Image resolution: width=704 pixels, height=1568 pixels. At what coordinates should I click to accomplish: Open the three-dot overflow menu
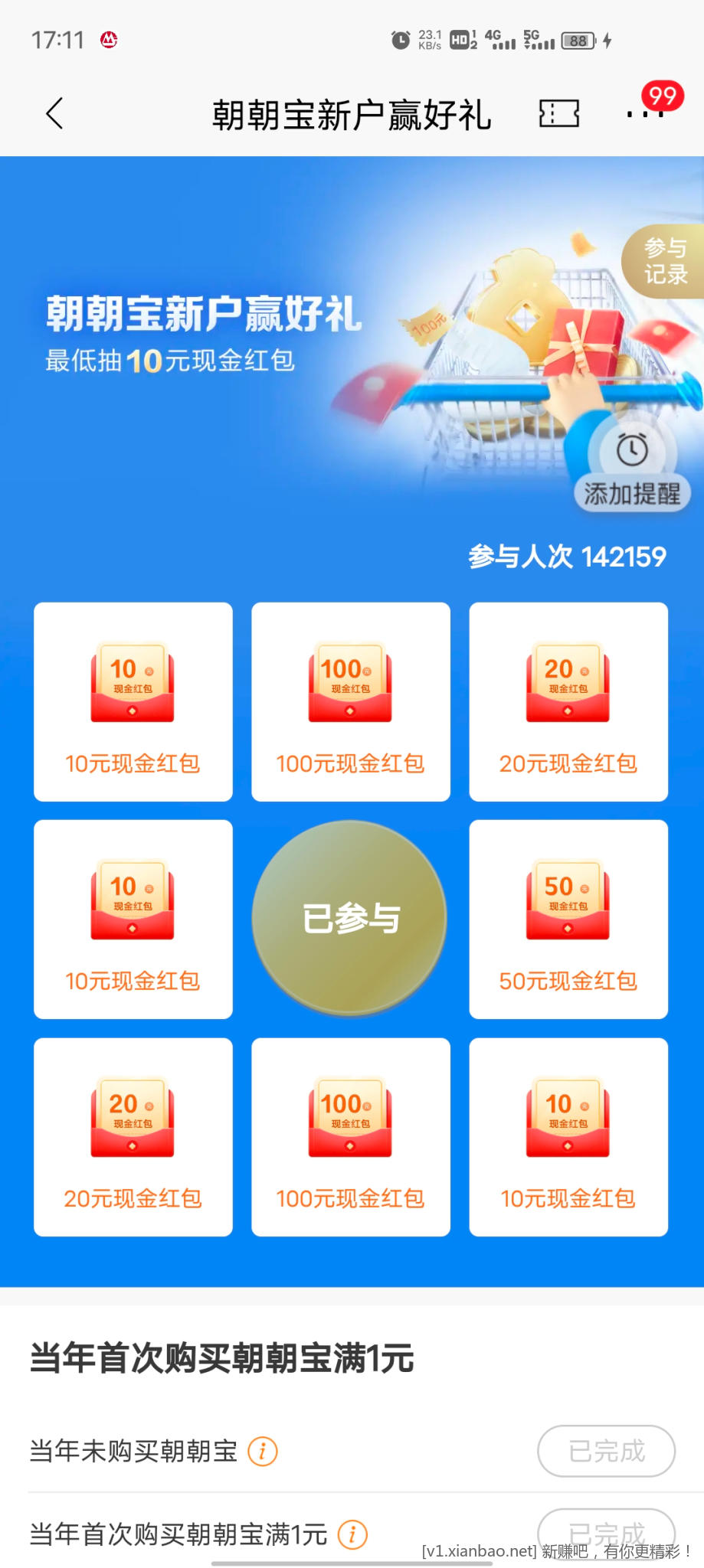[x=643, y=114]
